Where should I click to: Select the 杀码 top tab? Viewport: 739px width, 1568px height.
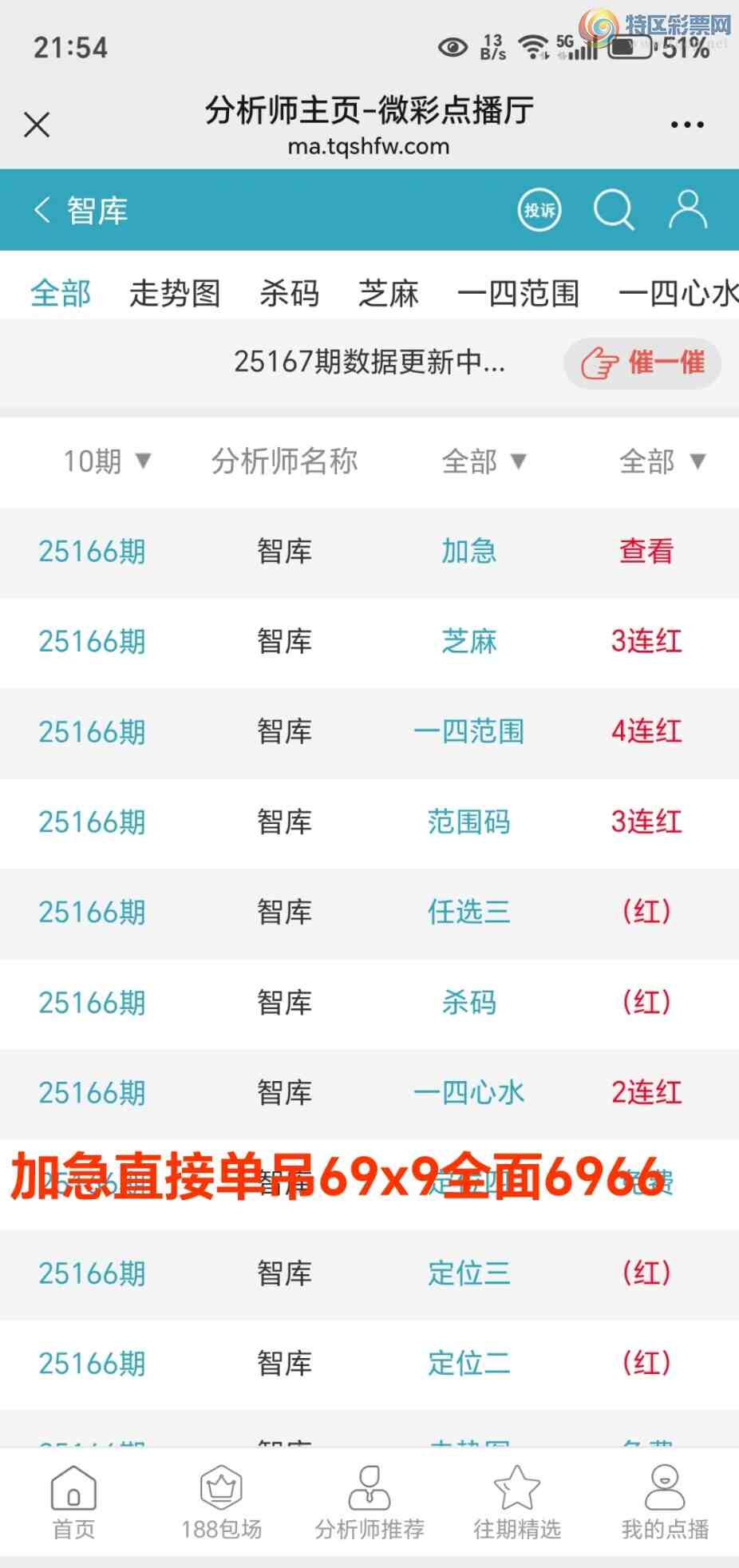click(x=289, y=294)
